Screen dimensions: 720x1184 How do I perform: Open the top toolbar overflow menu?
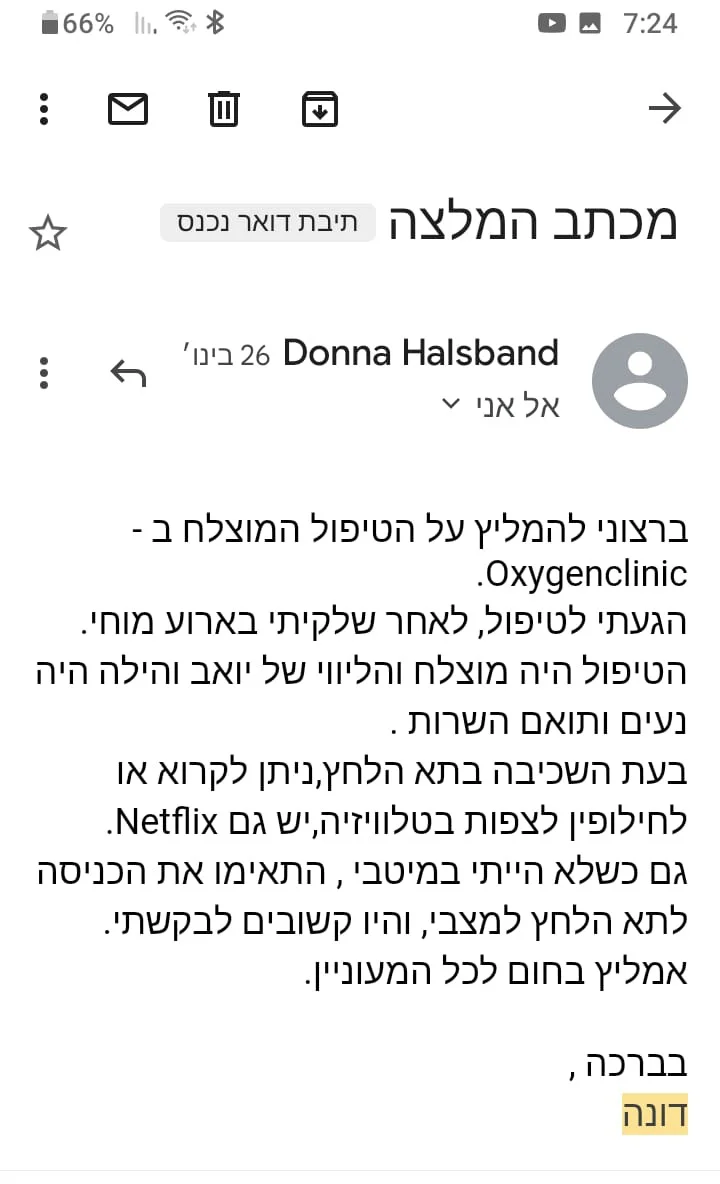pos(44,108)
